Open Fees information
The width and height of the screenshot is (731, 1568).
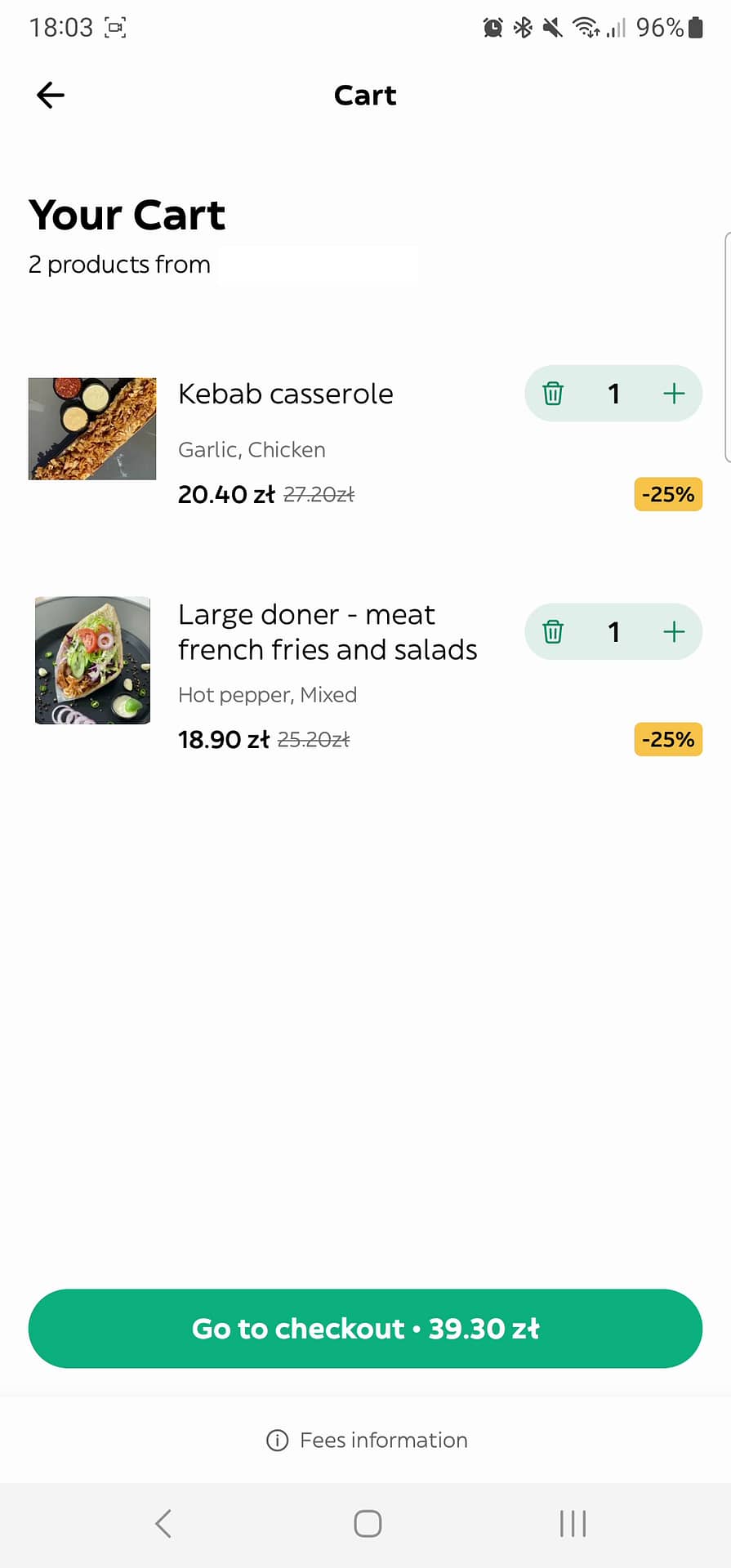367,1440
